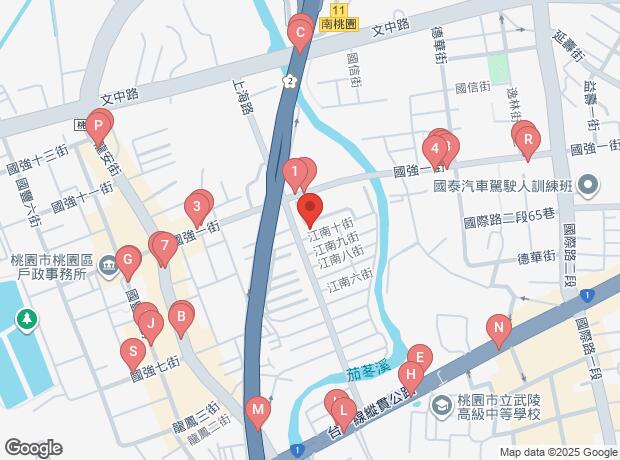Image resolution: width=620 pixels, height=460 pixels.
Task: Open marker R on 國強一街
Action: 528,140
